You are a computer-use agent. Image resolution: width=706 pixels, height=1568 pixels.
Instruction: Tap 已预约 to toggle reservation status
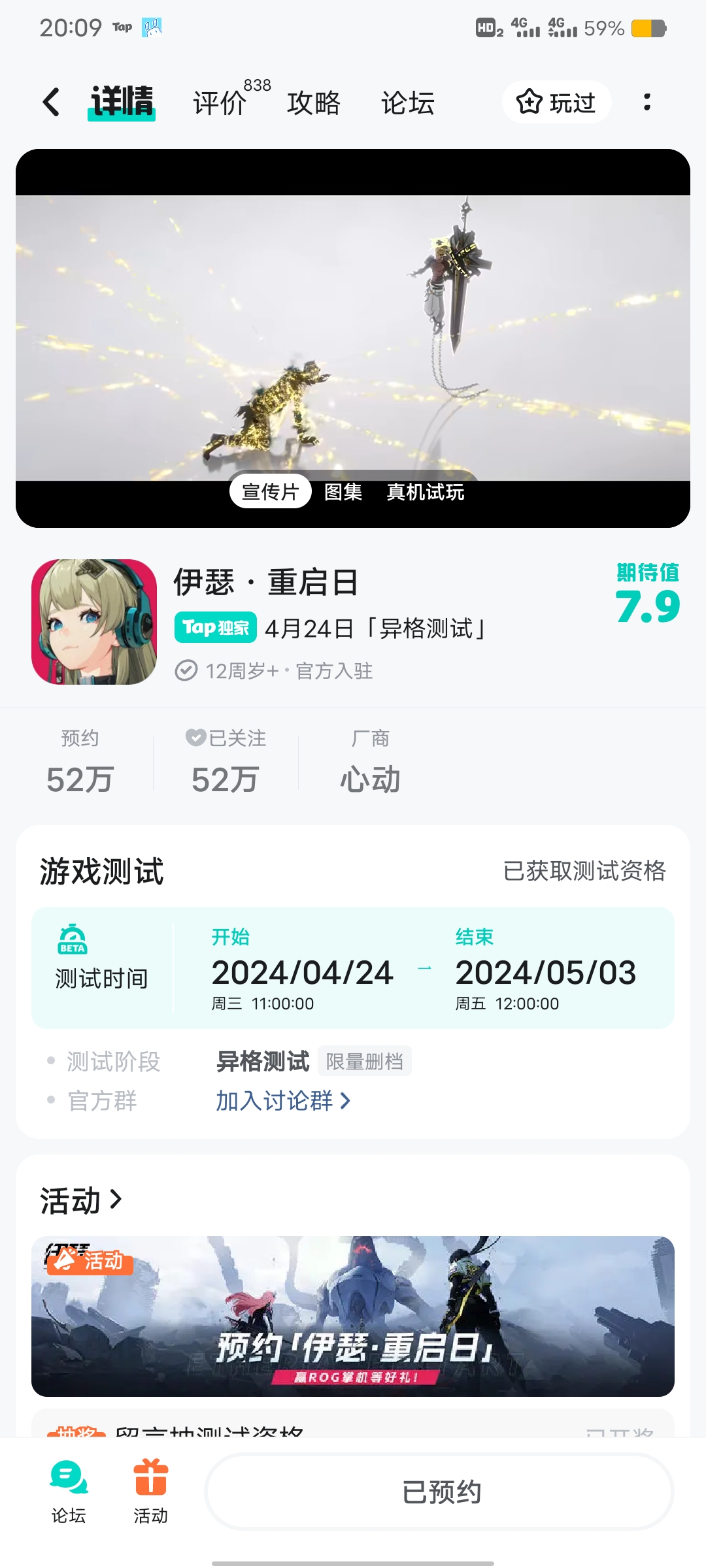[x=439, y=1492]
